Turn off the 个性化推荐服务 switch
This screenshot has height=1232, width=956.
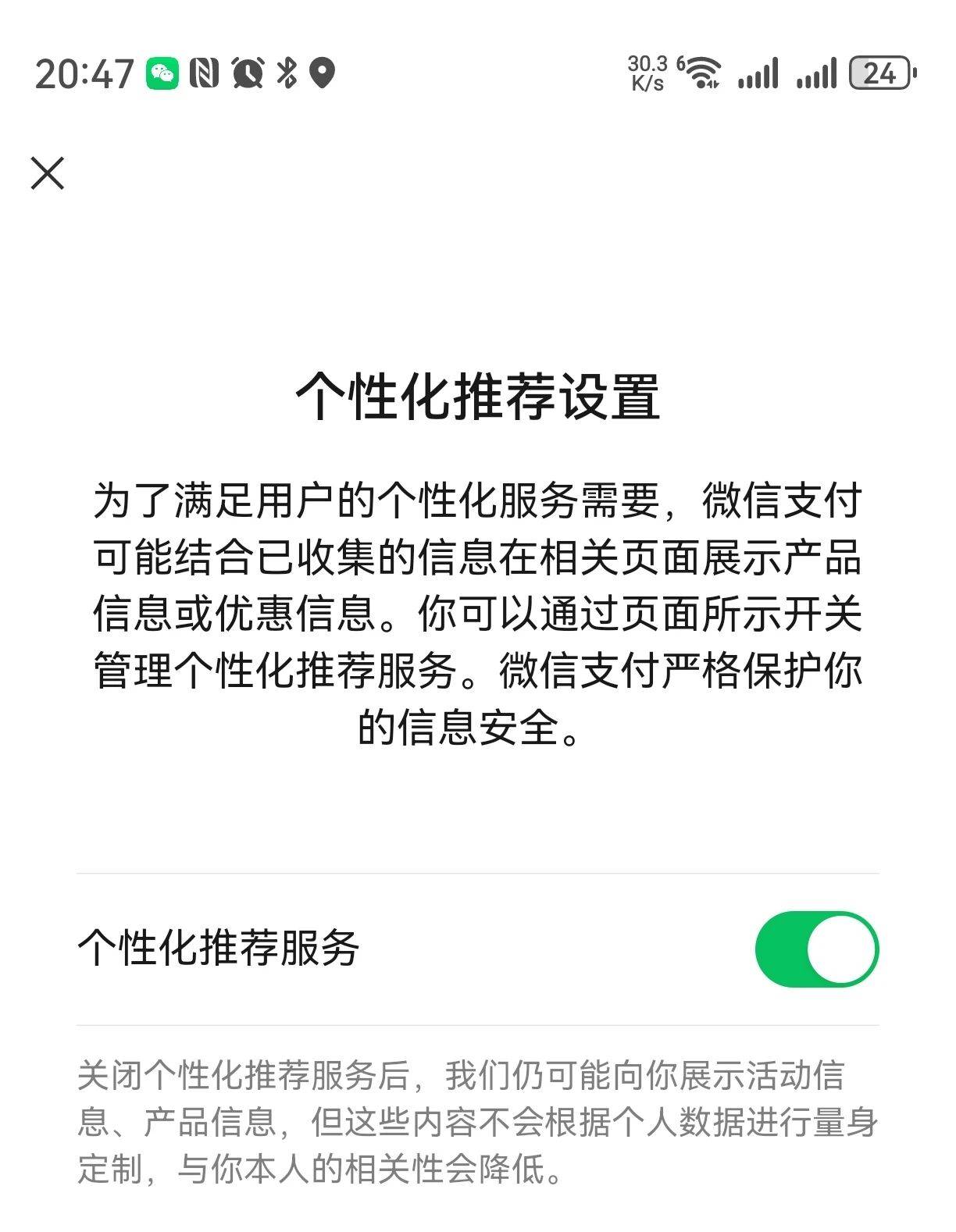point(816,949)
